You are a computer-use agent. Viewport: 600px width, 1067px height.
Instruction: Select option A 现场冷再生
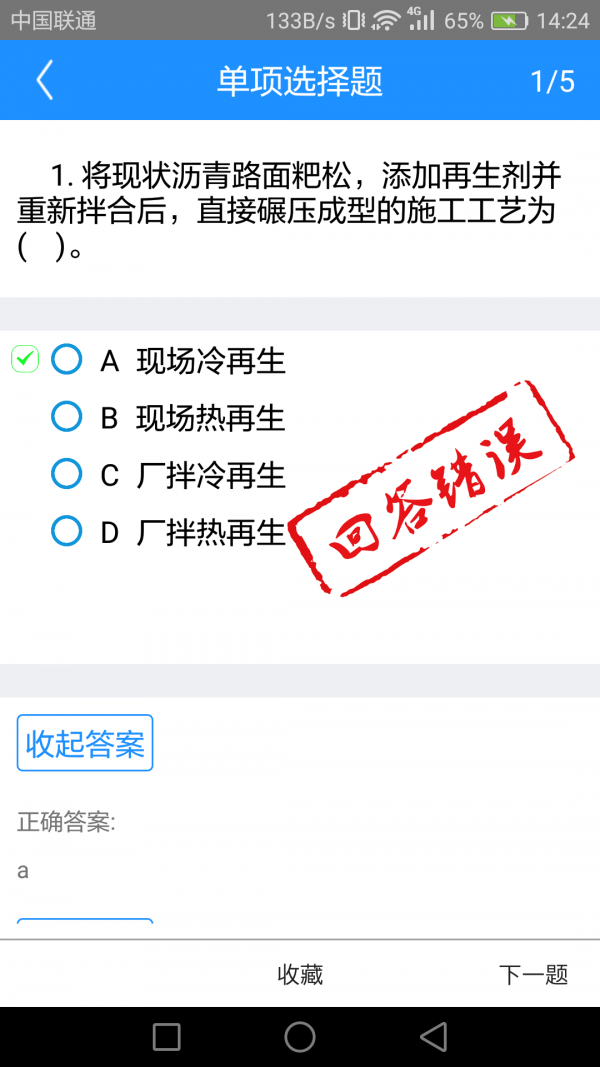point(67,360)
